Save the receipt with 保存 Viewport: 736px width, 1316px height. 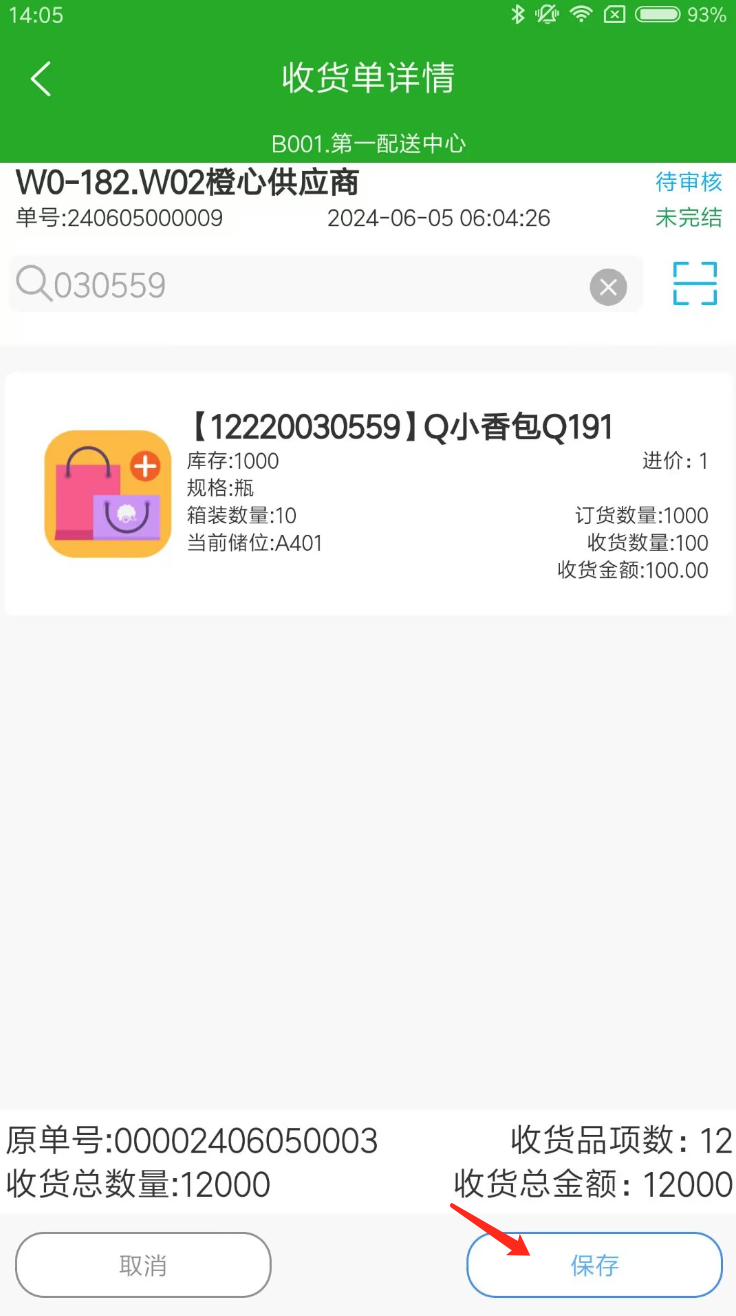(594, 1265)
